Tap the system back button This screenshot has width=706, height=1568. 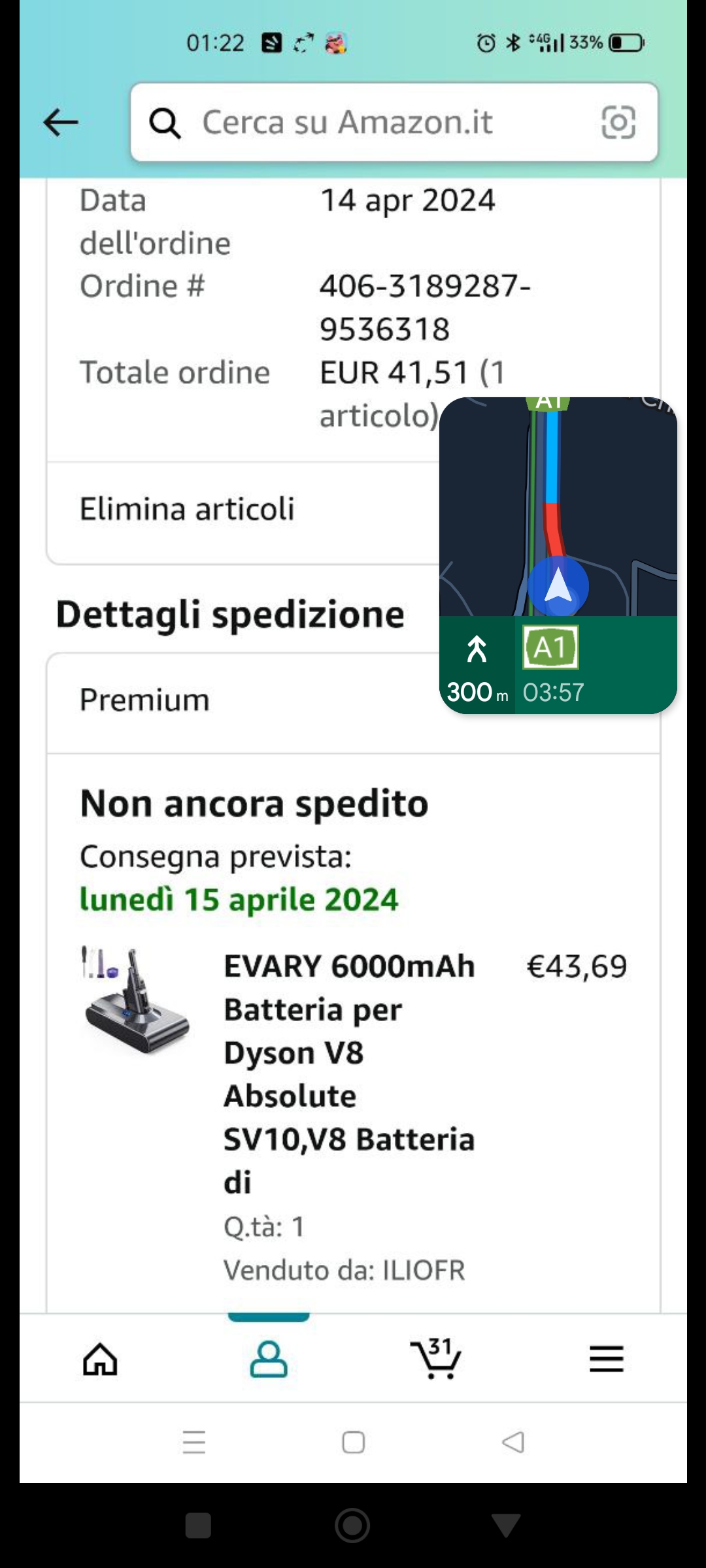513,1442
